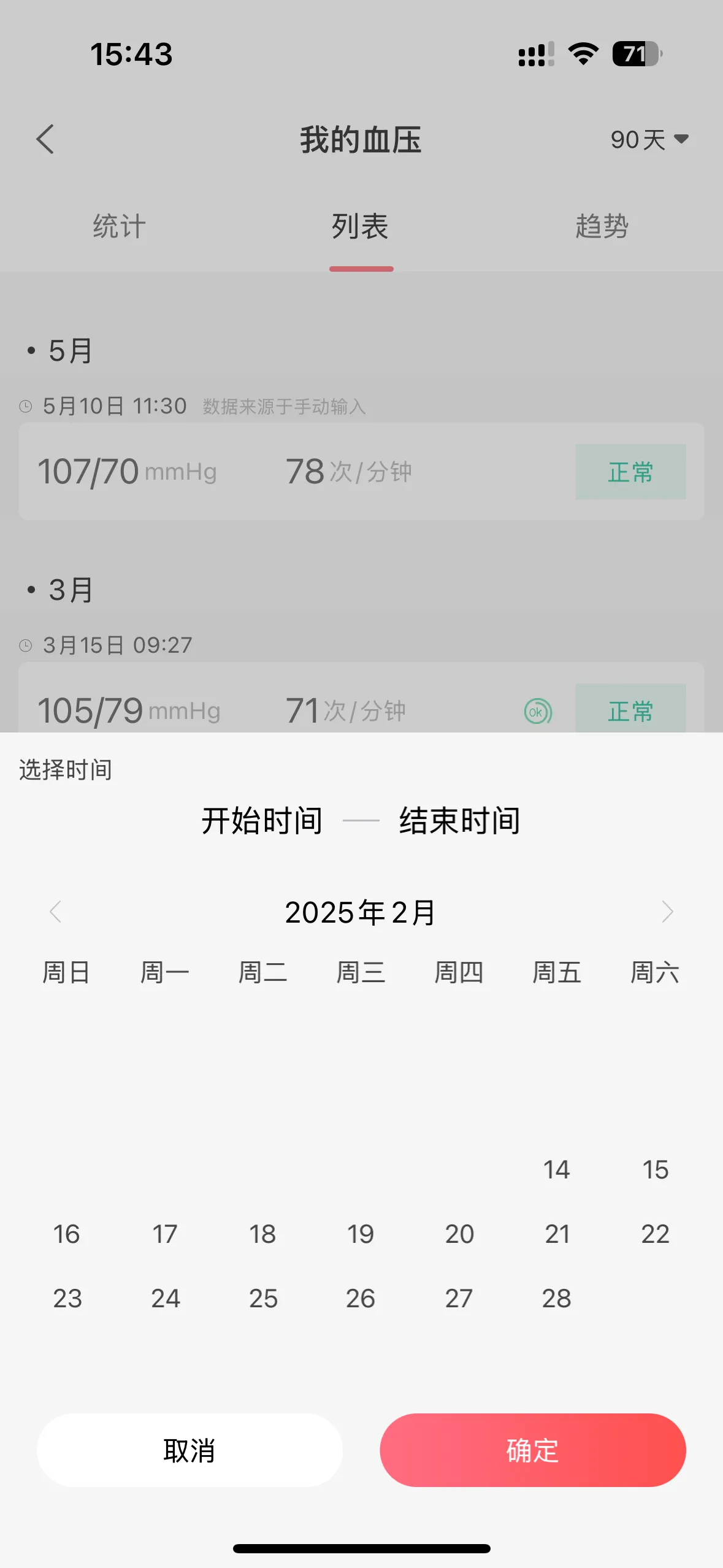Select day 19 in the calendar

pos(361,1234)
